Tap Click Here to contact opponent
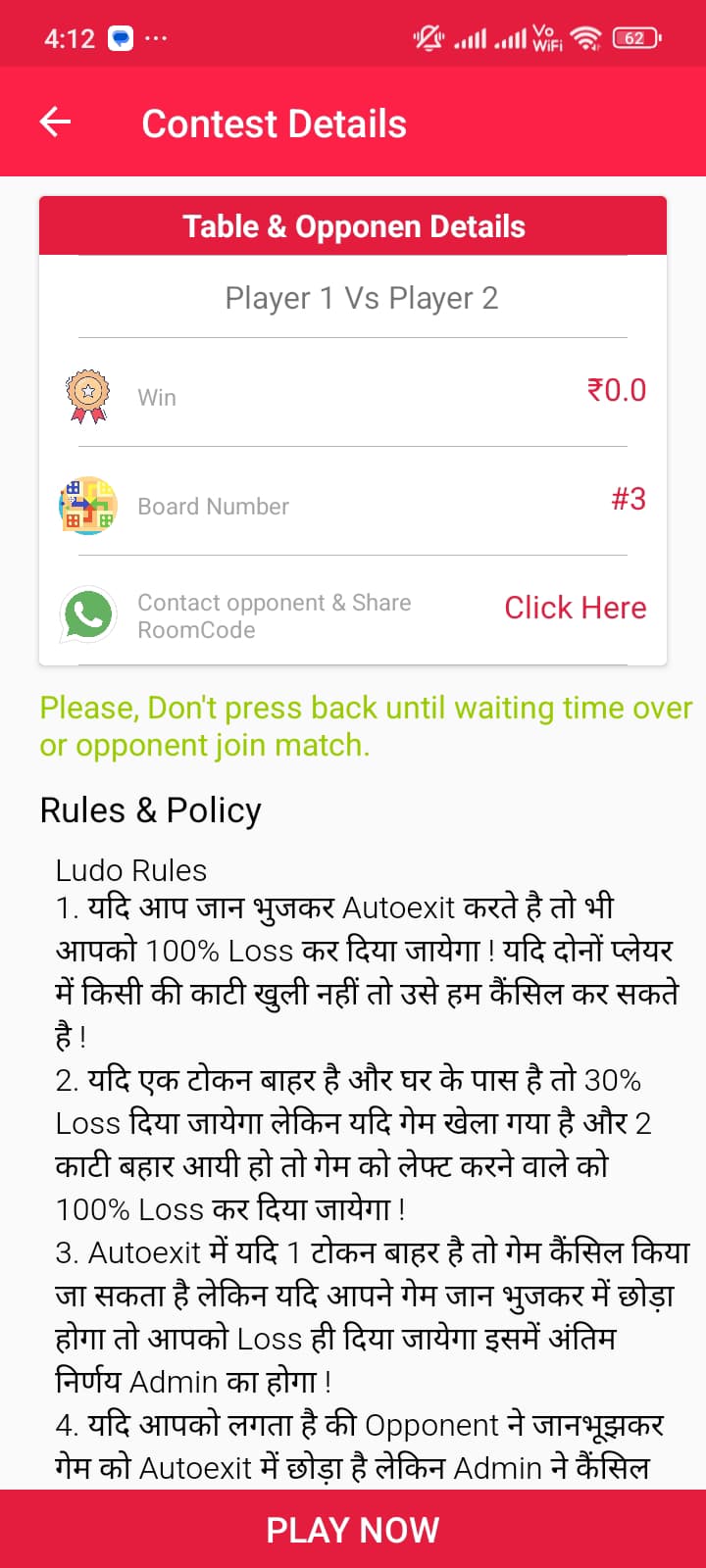Image resolution: width=706 pixels, height=1568 pixels. 576,608
